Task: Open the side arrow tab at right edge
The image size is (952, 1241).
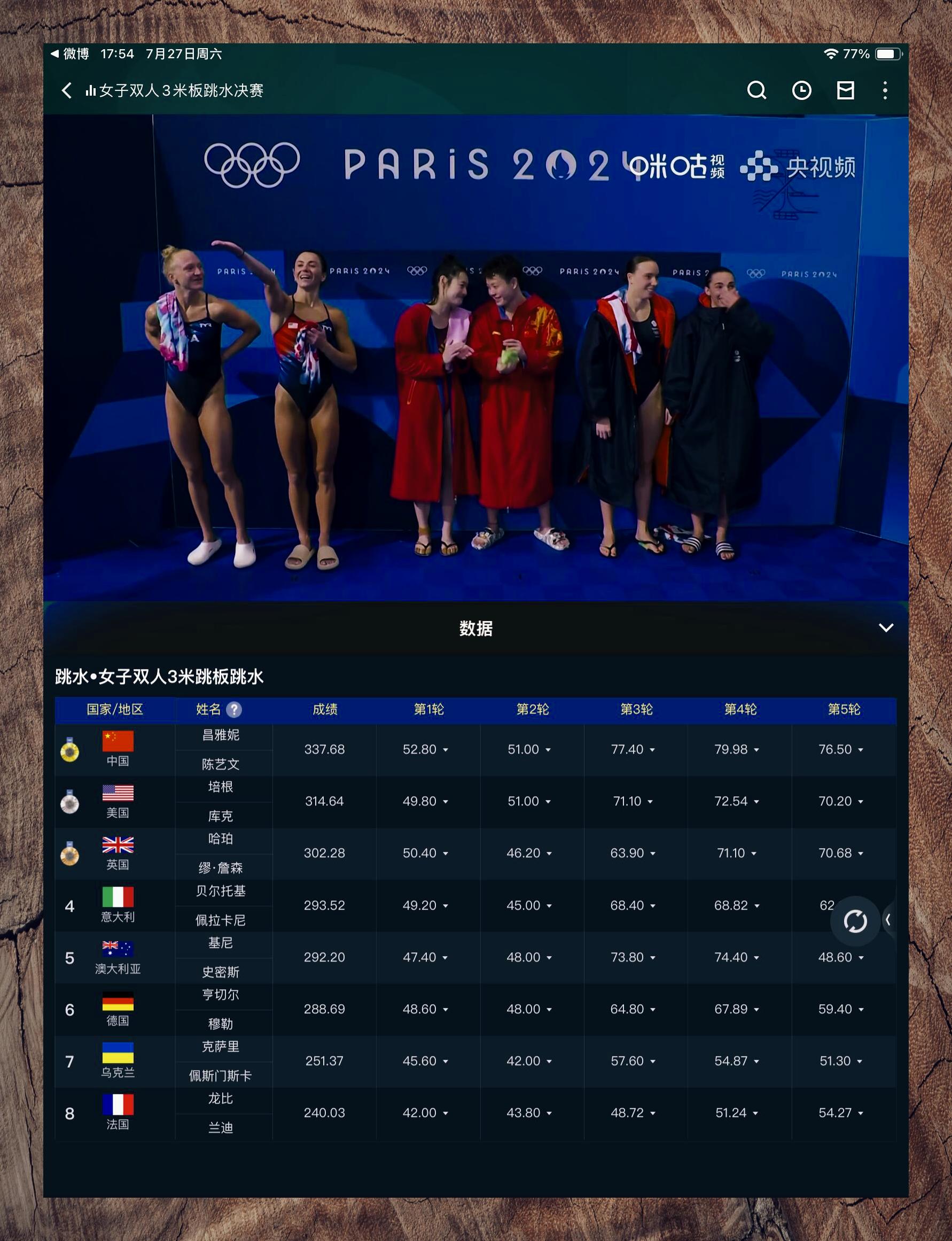Action: 888,920
